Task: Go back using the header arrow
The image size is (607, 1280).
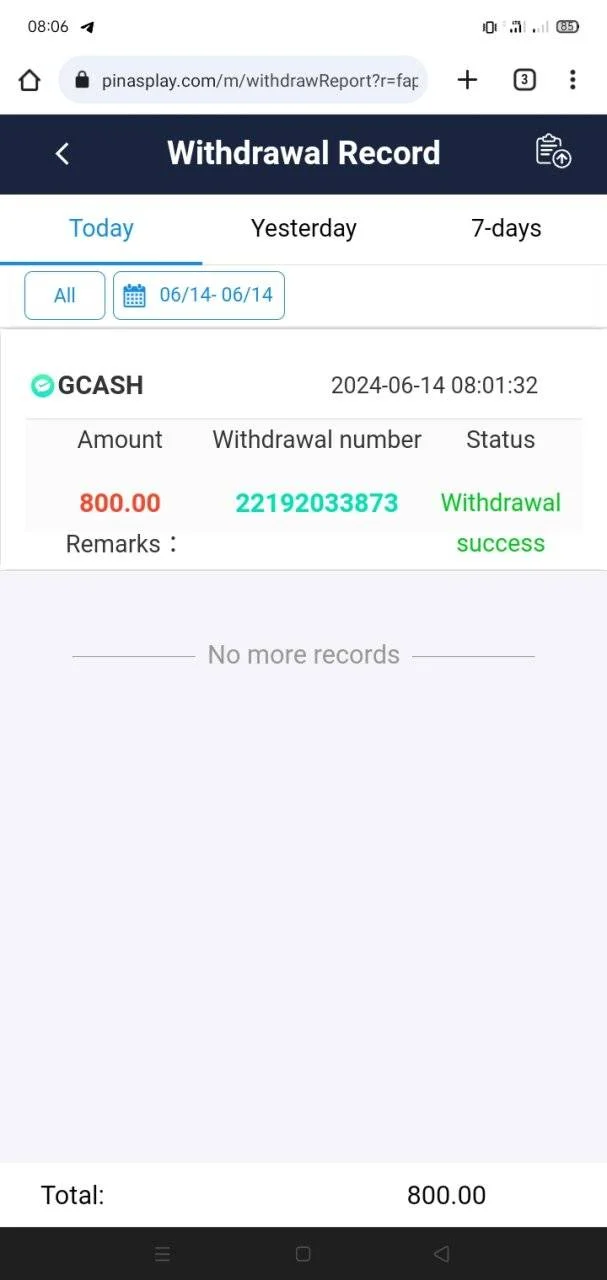Action: pos(62,153)
